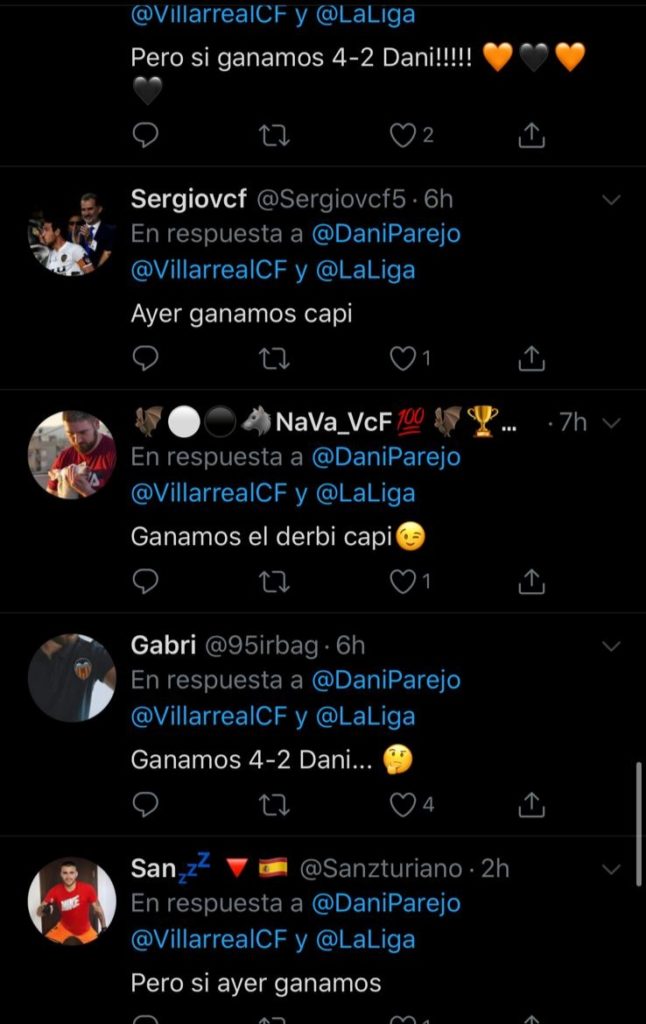Open NaVa_VcF's avatar
Image resolution: width=646 pixels, height=1024 pixels.
pos(71,455)
